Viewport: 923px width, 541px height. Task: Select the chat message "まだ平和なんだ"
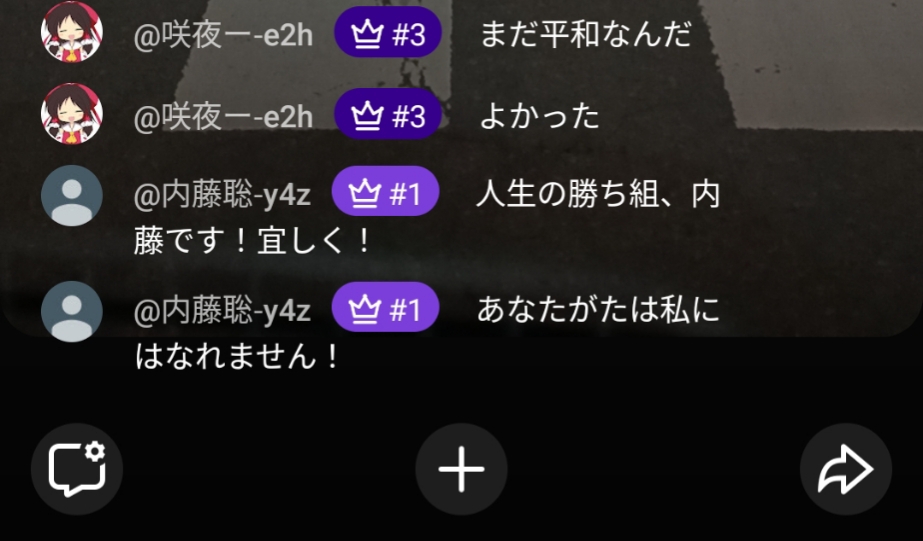click(x=585, y=35)
